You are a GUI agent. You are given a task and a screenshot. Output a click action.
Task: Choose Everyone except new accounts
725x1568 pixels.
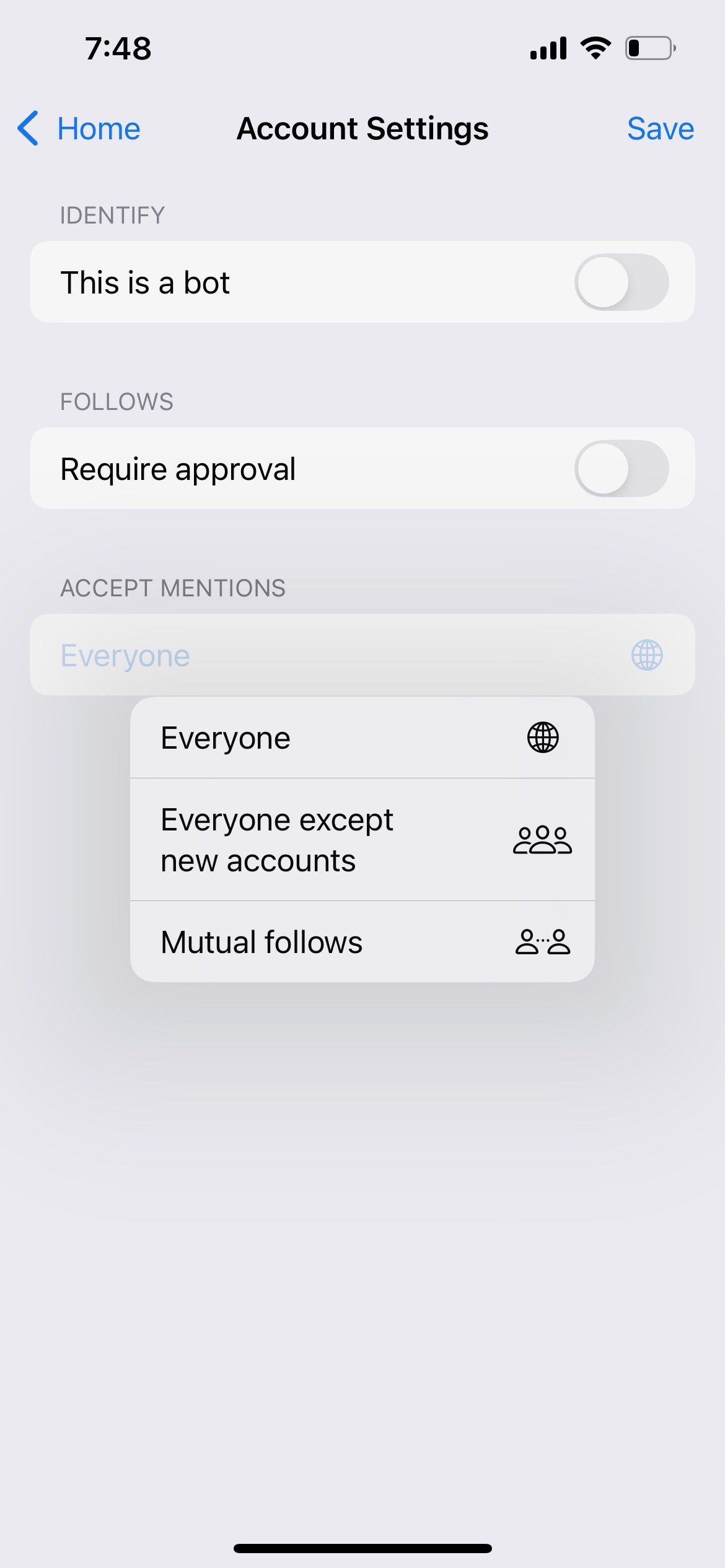pyautogui.click(x=362, y=840)
